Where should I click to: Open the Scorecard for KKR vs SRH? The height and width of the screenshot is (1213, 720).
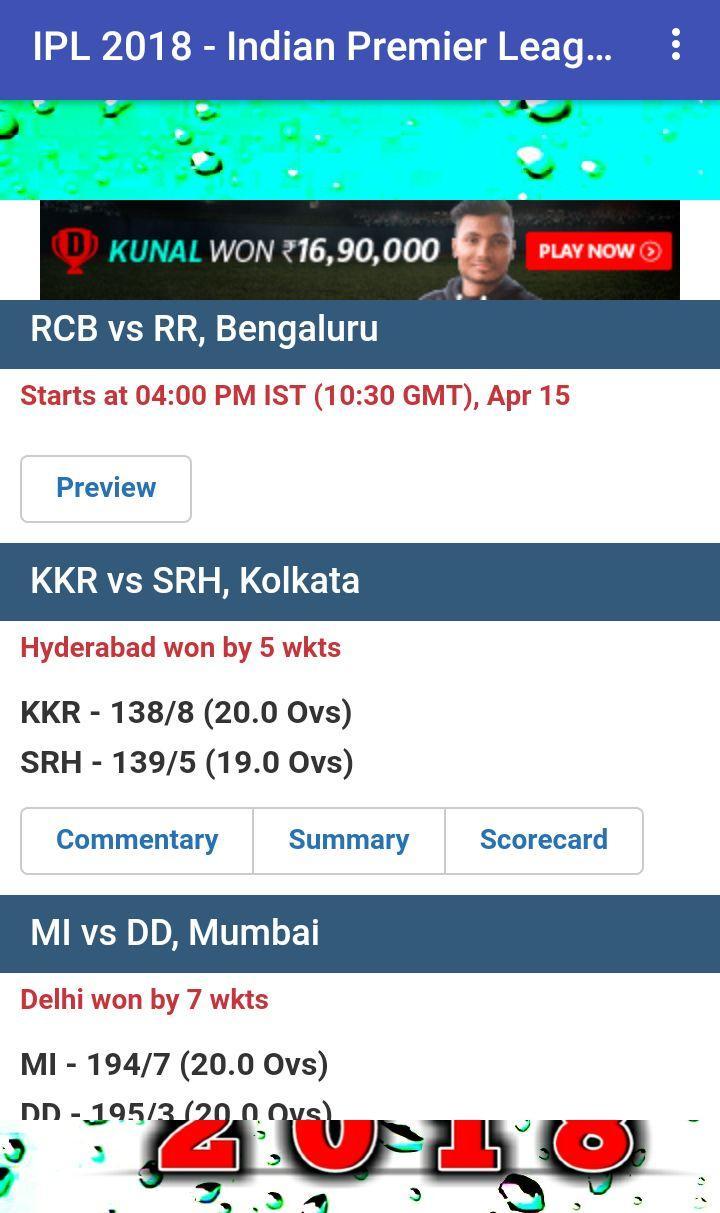tap(544, 840)
